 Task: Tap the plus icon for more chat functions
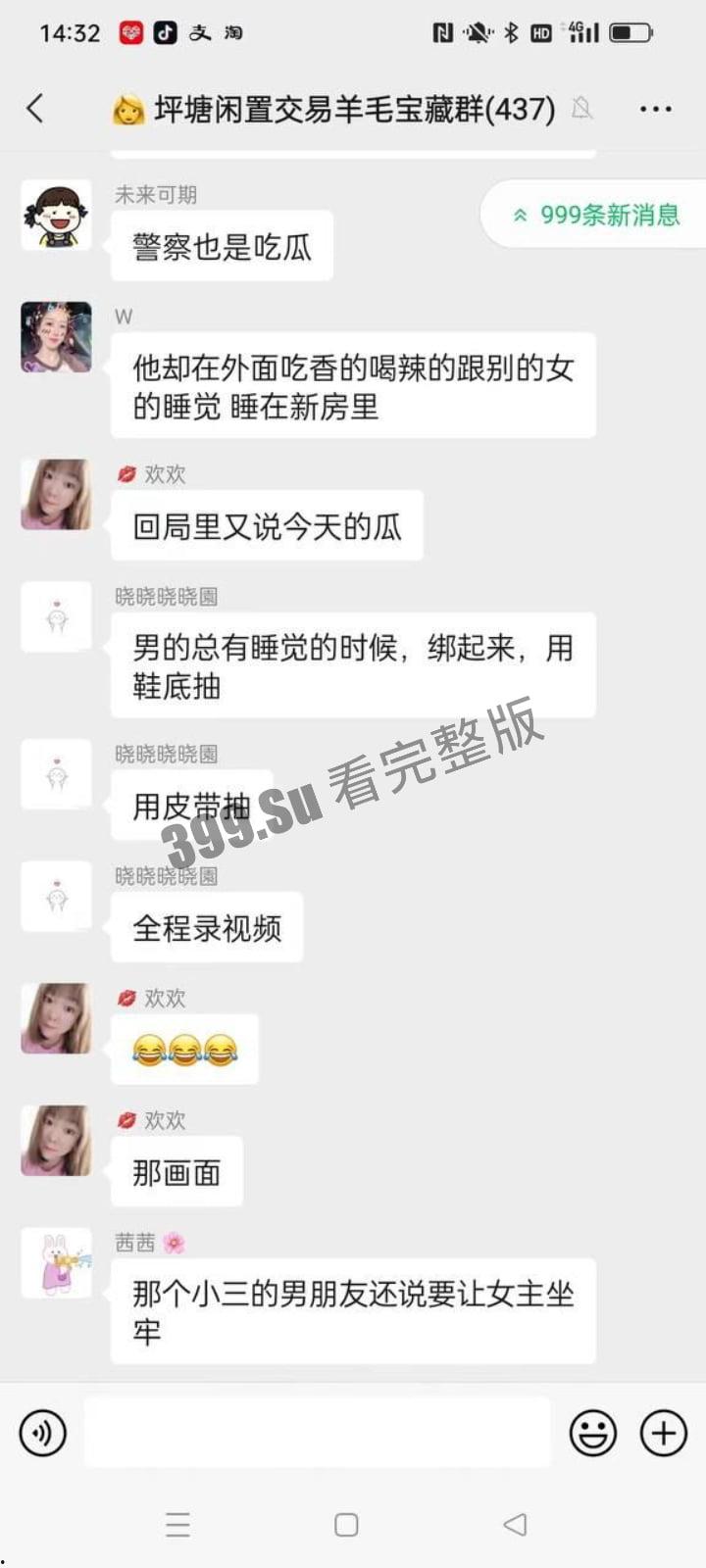pyautogui.click(x=664, y=1432)
